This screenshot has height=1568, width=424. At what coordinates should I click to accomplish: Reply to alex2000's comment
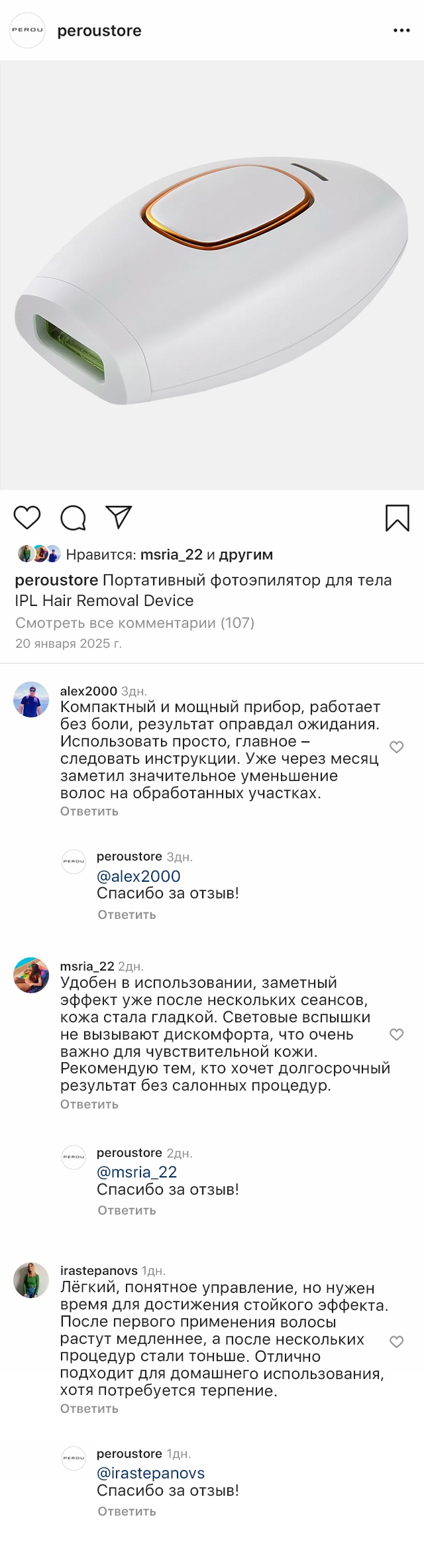(x=89, y=811)
